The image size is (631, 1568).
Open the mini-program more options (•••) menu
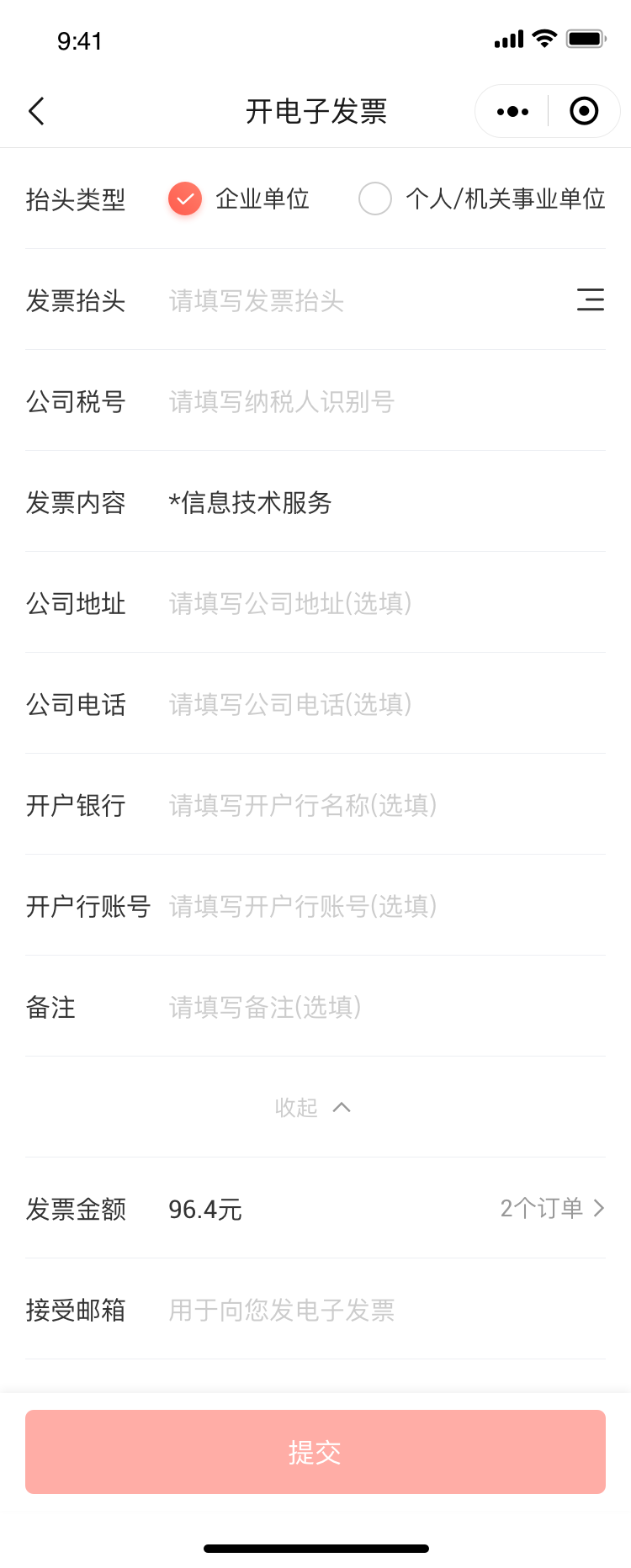(x=512, y=110)
